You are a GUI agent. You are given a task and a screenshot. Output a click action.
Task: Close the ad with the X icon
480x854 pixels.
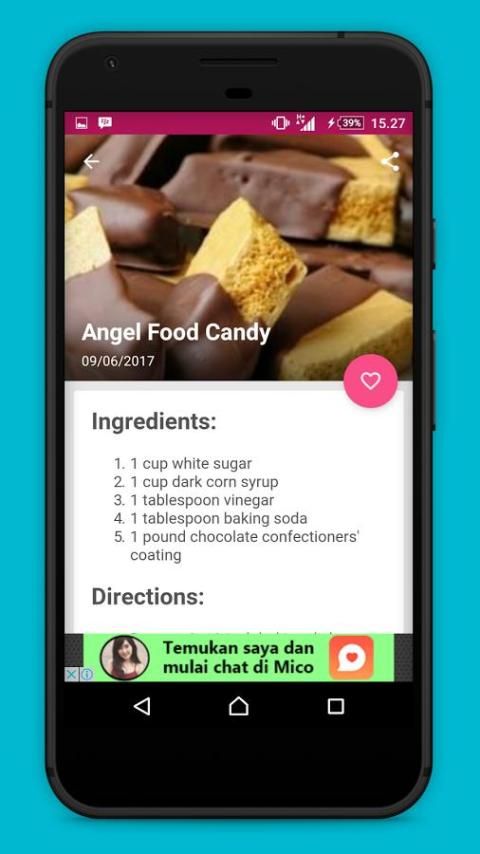point(71,674)
